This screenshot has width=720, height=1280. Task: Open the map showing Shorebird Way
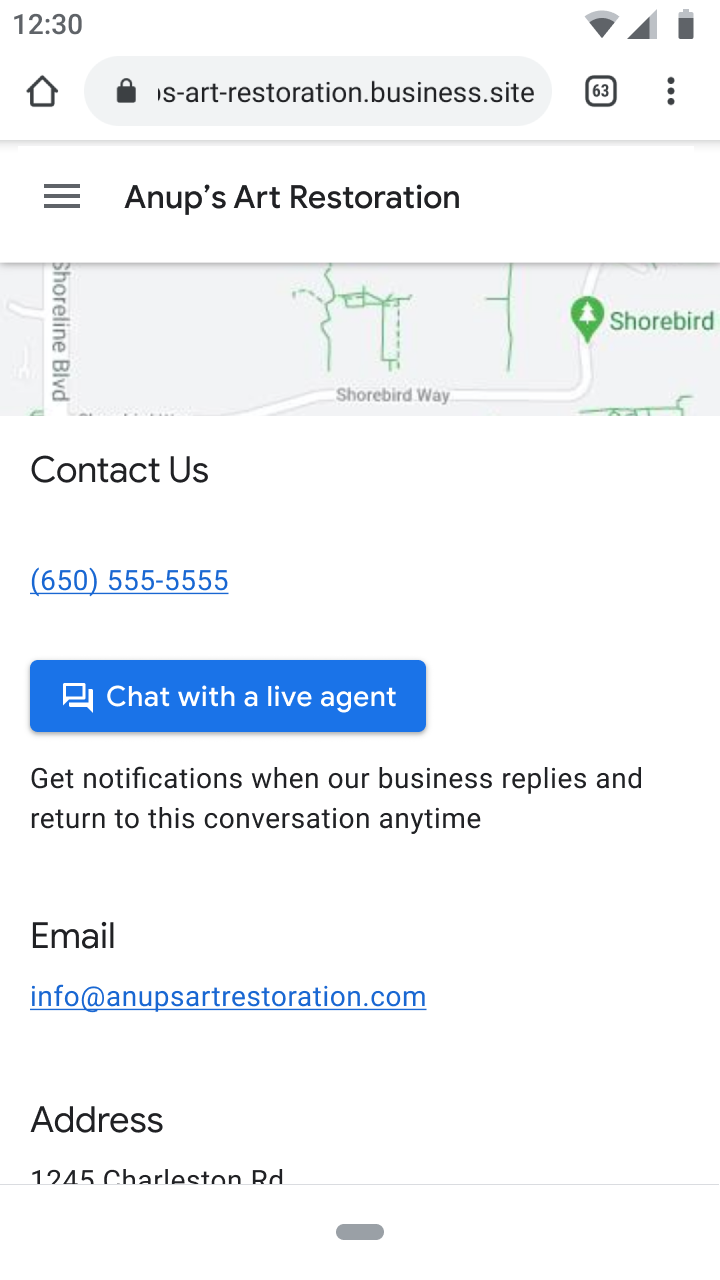point(360,340)
